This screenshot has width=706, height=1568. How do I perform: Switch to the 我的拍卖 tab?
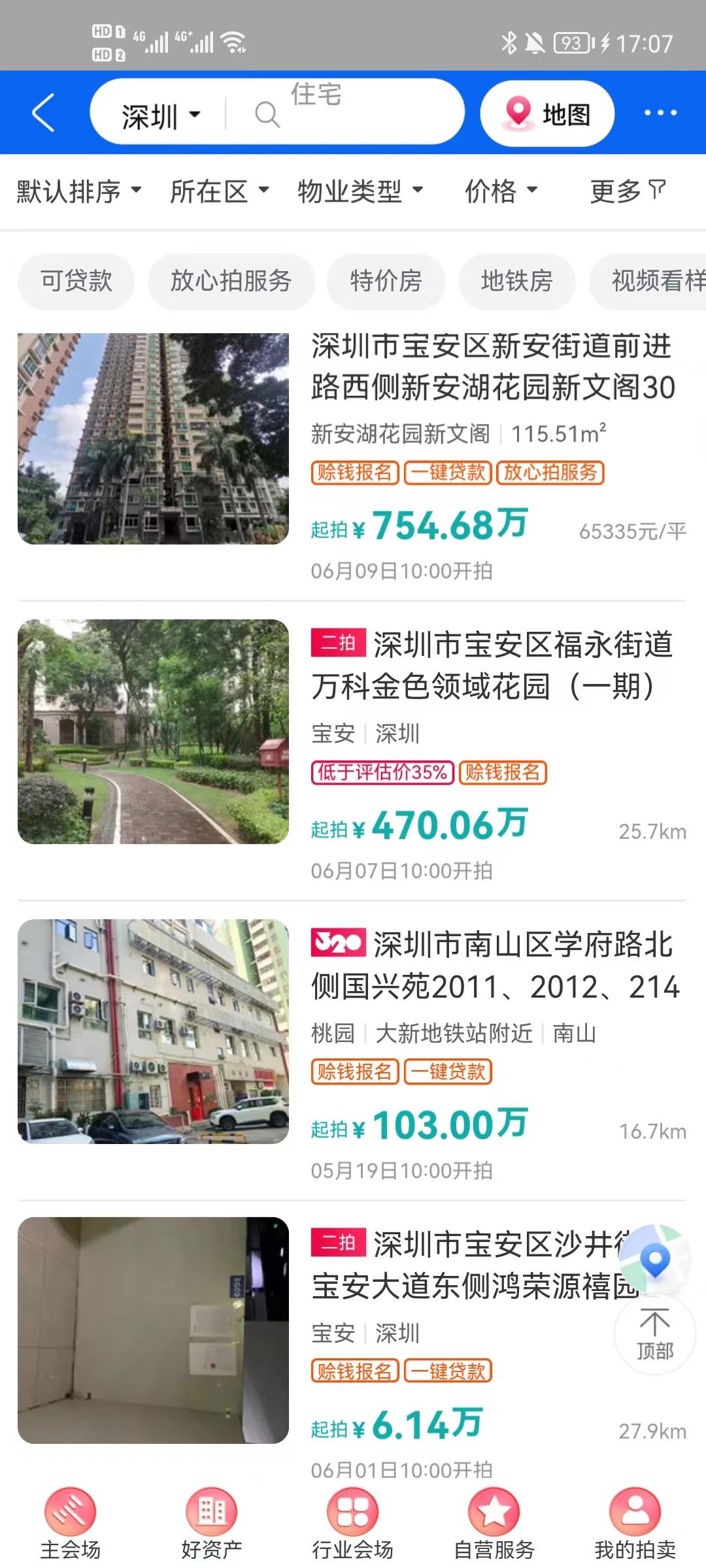click(x=635, y=1523)
